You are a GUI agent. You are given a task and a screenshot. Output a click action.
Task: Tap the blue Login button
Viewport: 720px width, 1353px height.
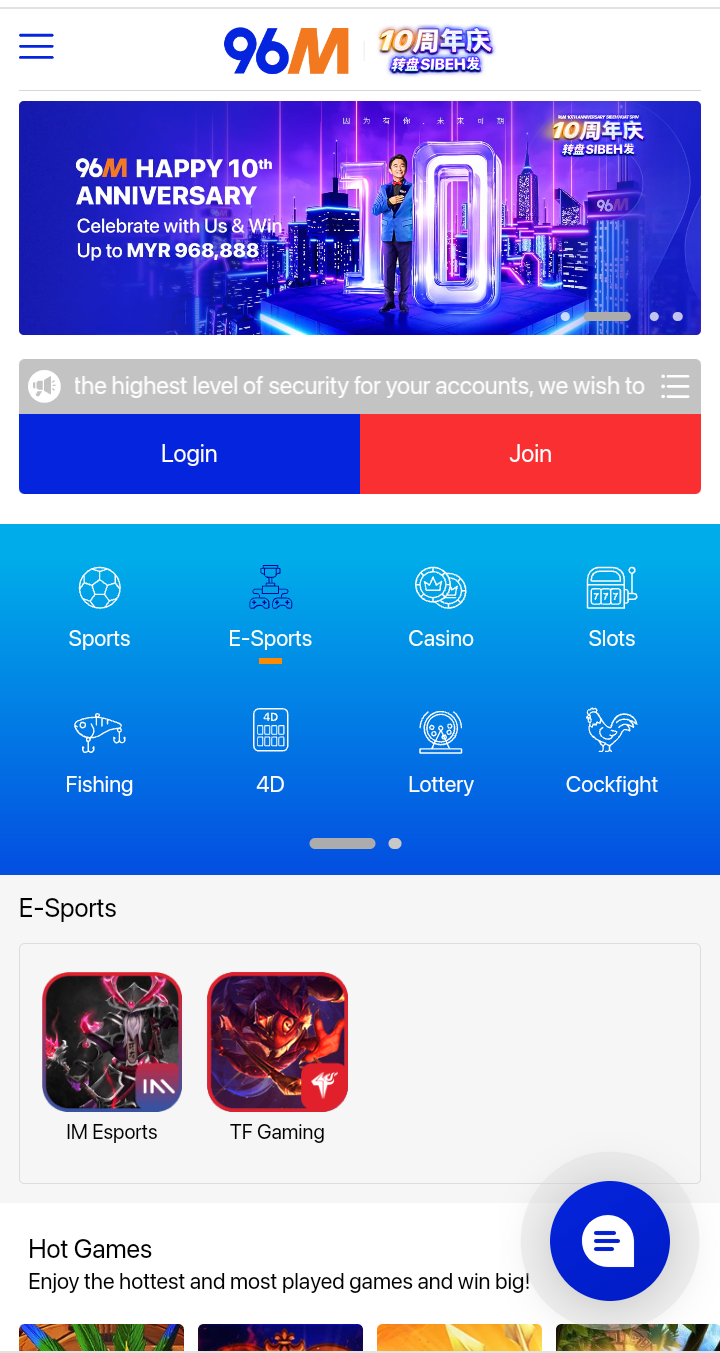[189, 454]
